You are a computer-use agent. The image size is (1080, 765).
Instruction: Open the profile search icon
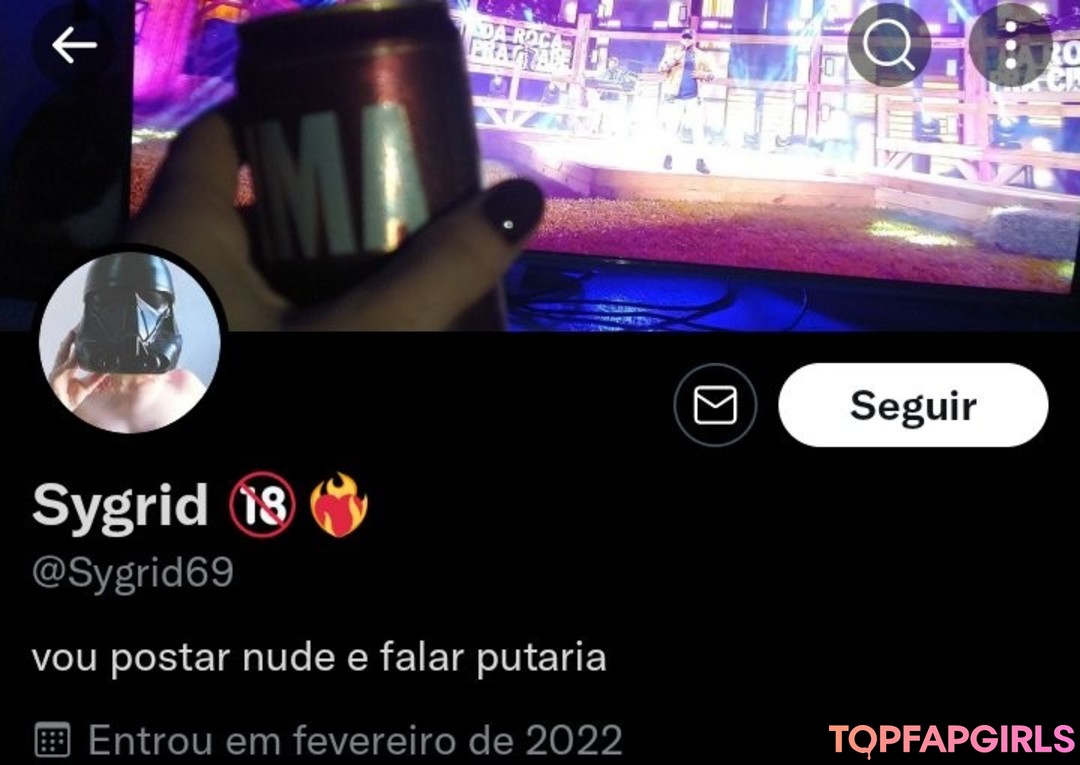[889, 45]
